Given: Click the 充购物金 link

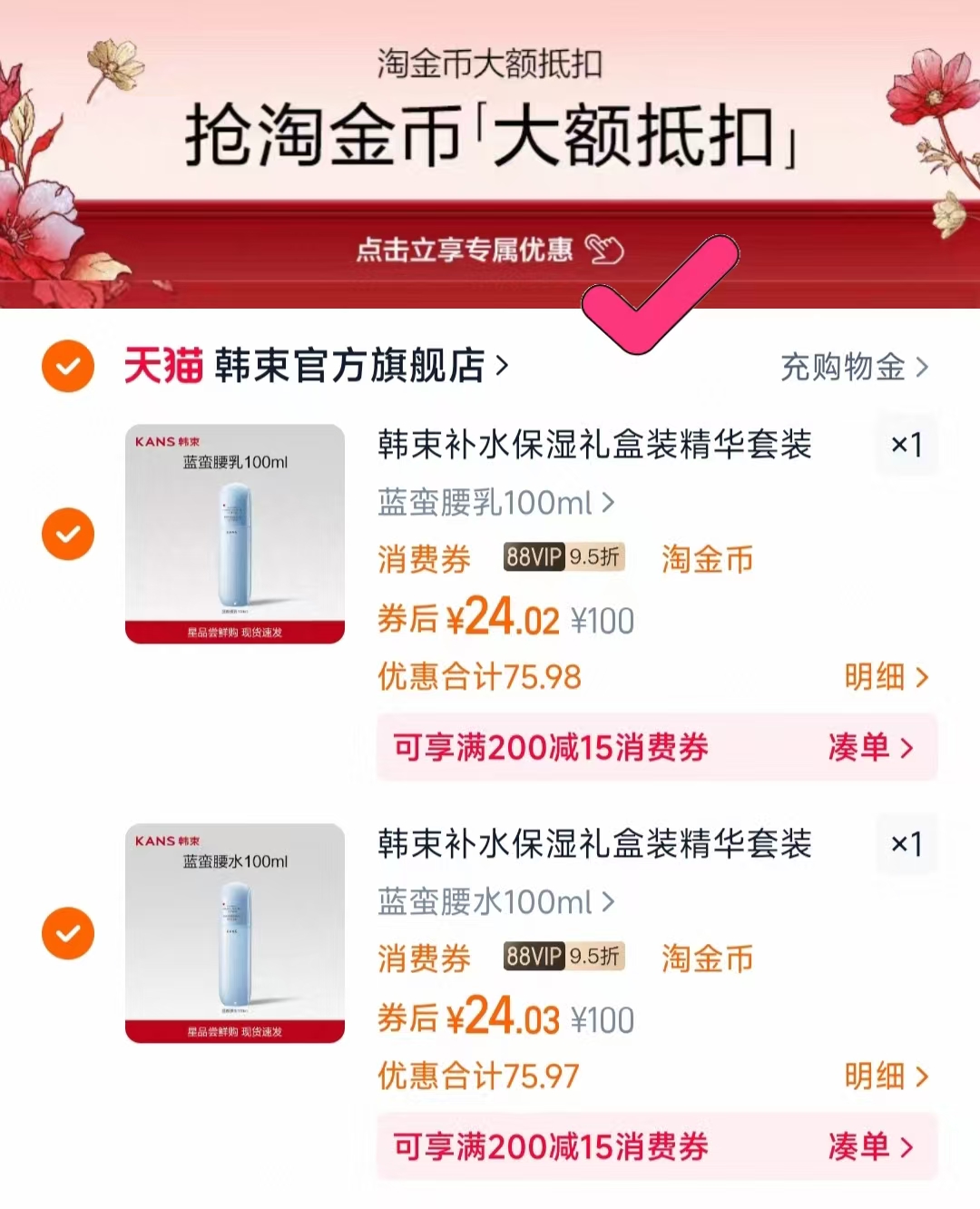Looking at the screenshot, I should pyautogui.click(x=851, y=367).
